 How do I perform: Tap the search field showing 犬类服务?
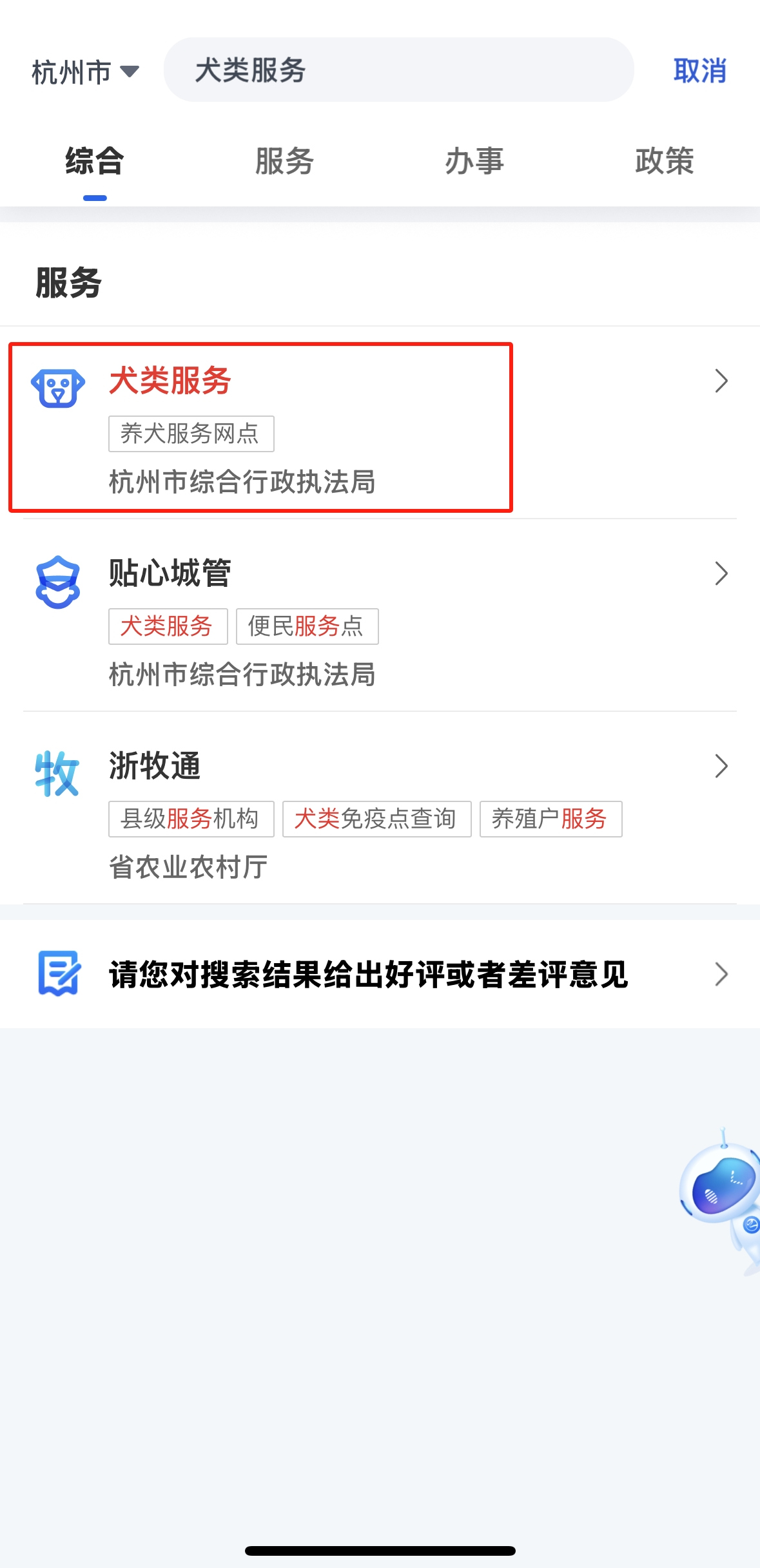pyautogui.click(x=398, y=70)
